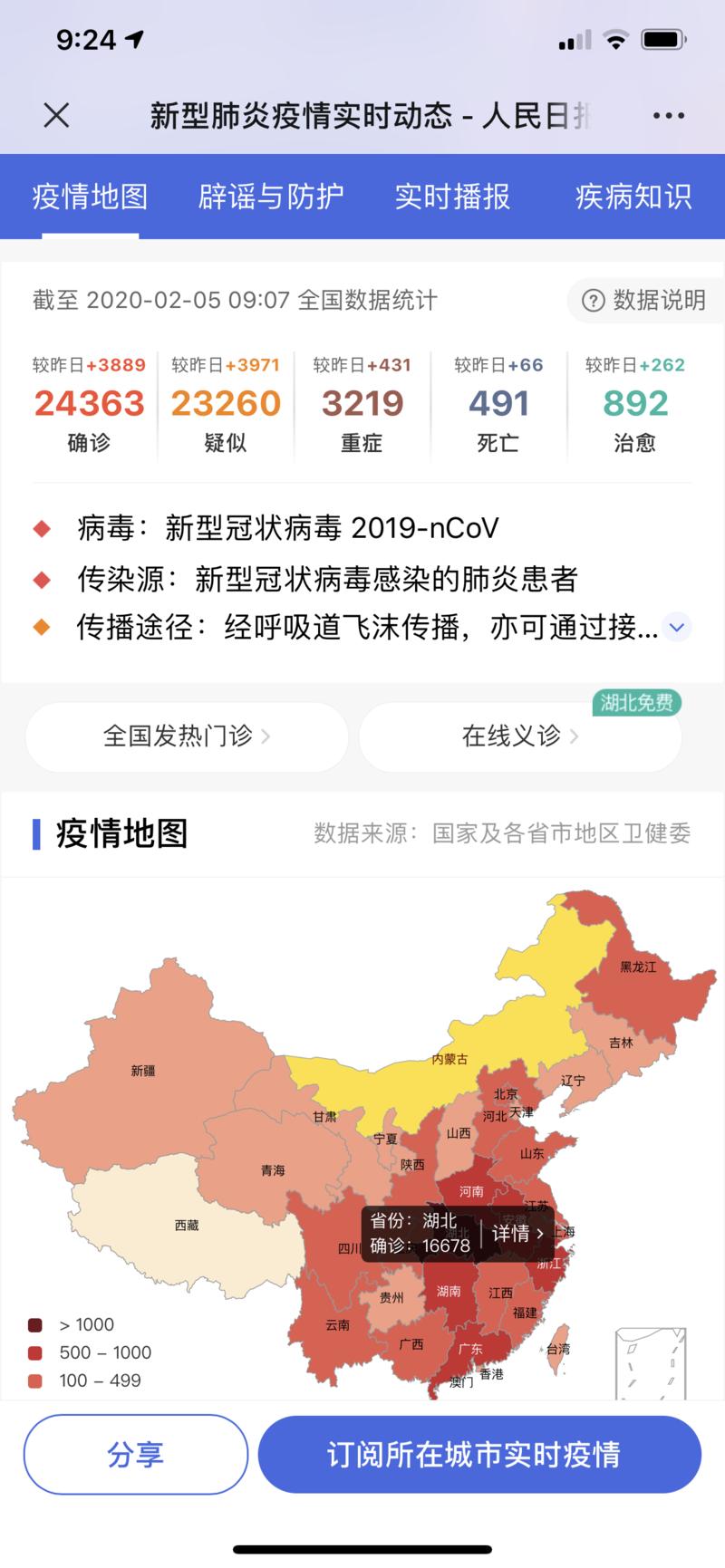This screenshot has width=725, height=1568.
Task: Select the 疫情地图 tab
Action: (x=90, y=197)
